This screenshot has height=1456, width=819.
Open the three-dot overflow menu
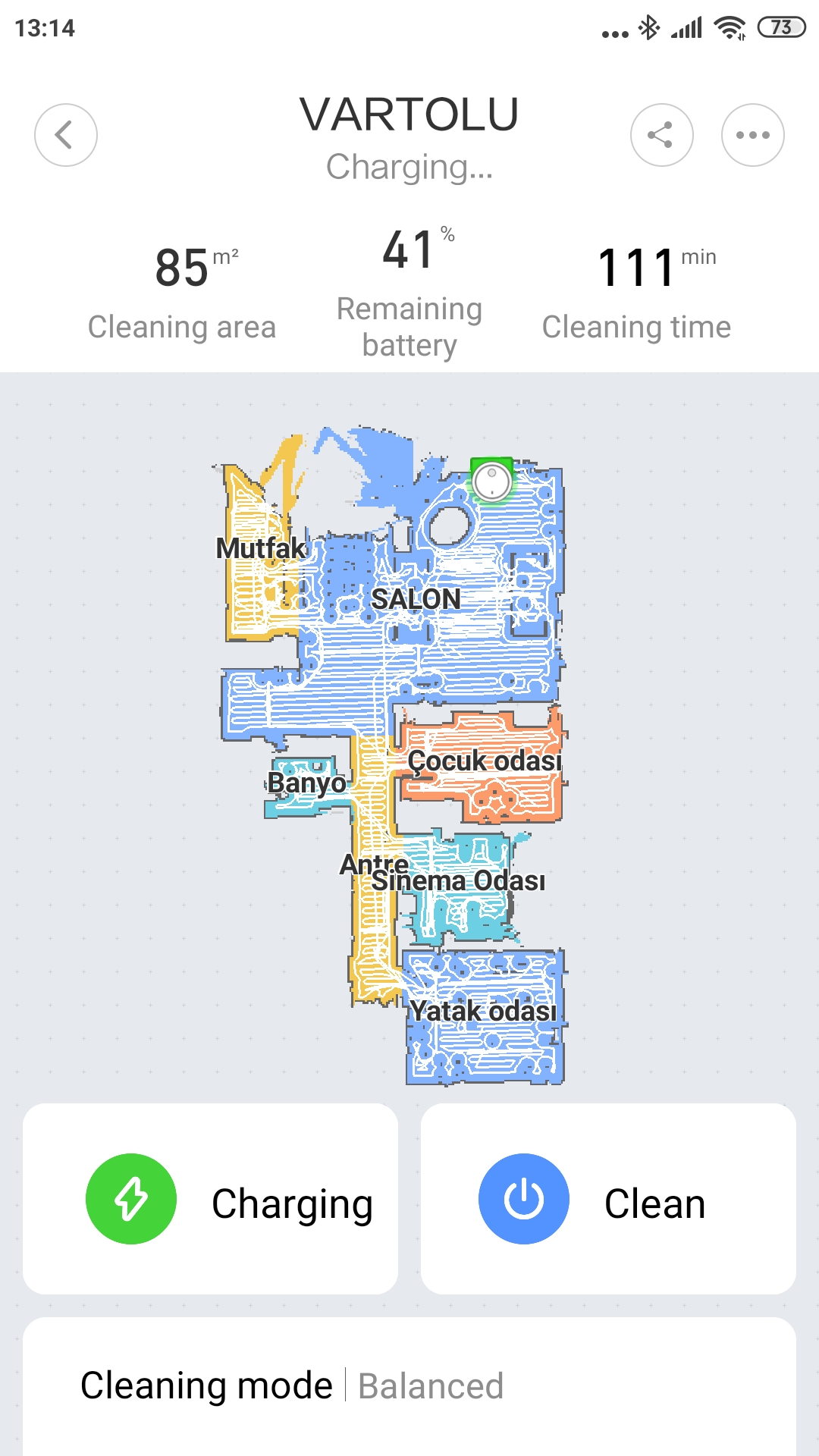pyautogui.click(x=752, y=135)
